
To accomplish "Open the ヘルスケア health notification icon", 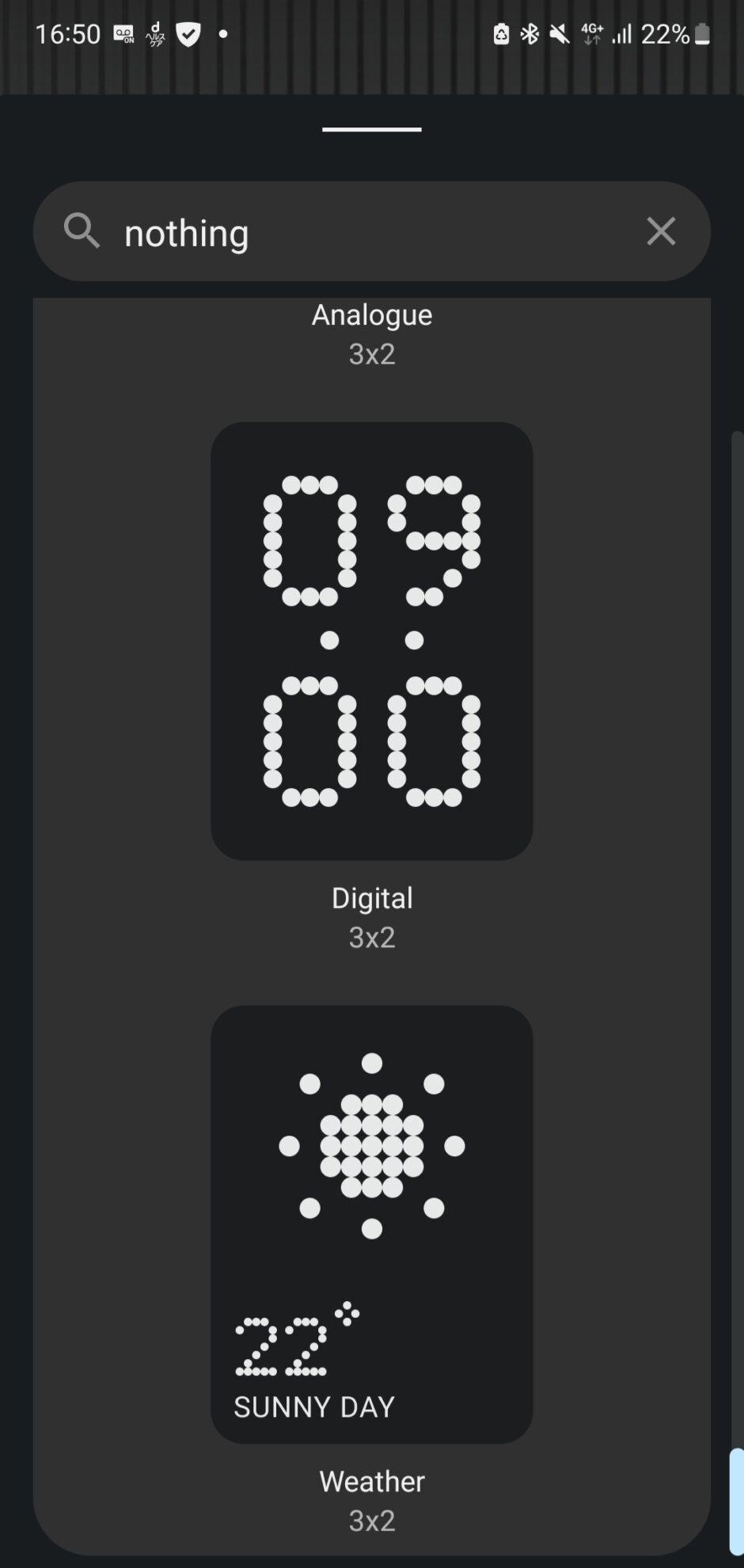I will coord(155,33).
